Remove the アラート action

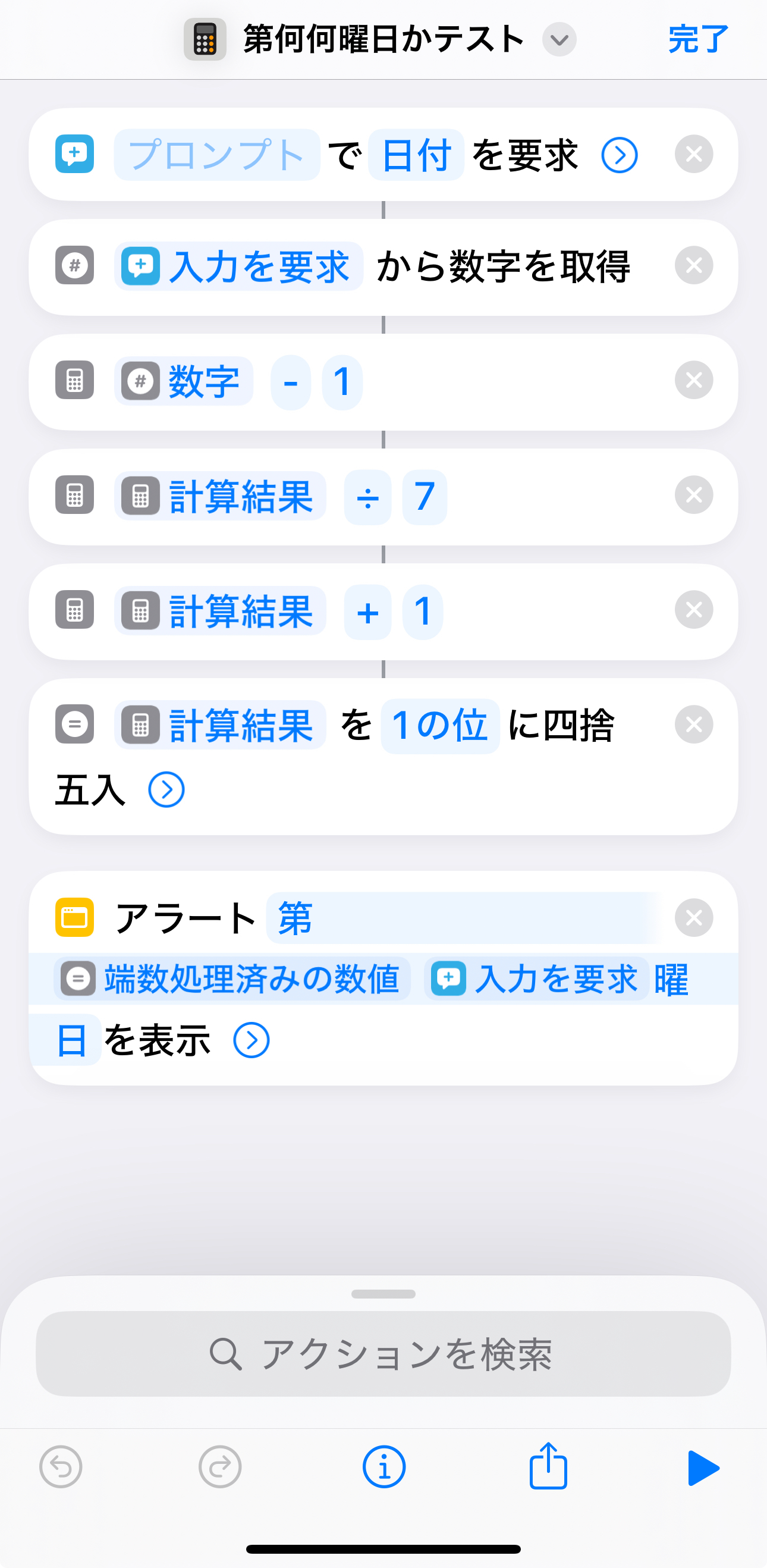[693, 917]
